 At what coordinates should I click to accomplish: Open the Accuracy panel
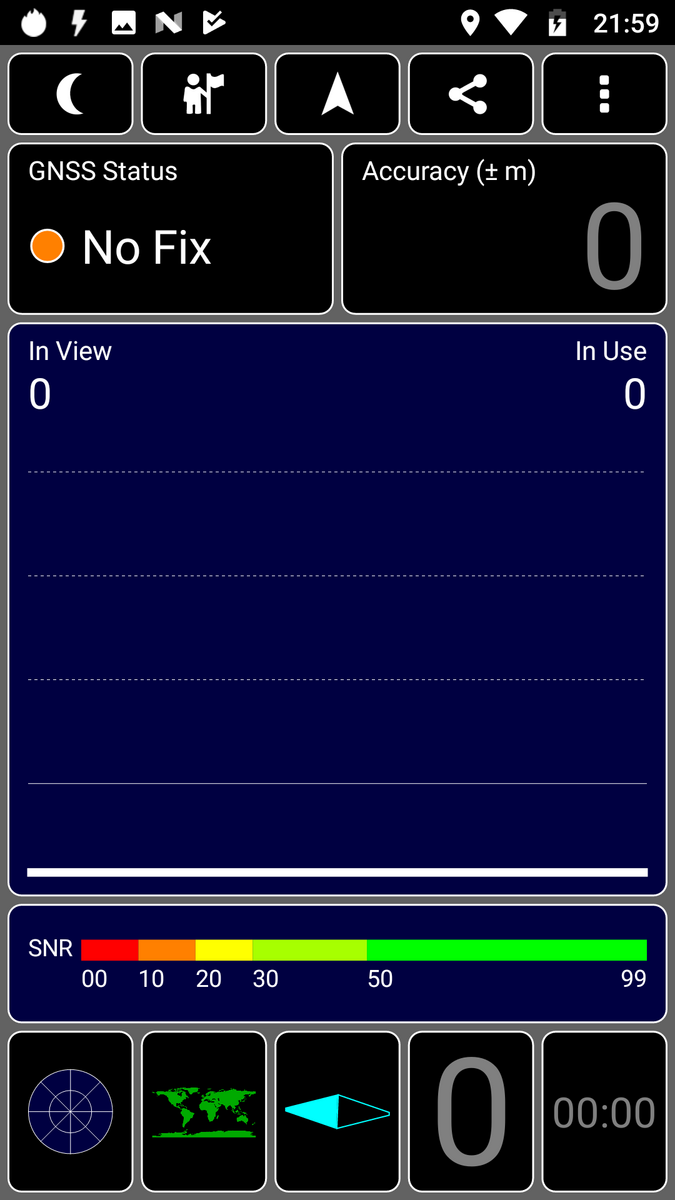[x=504, y=229]
